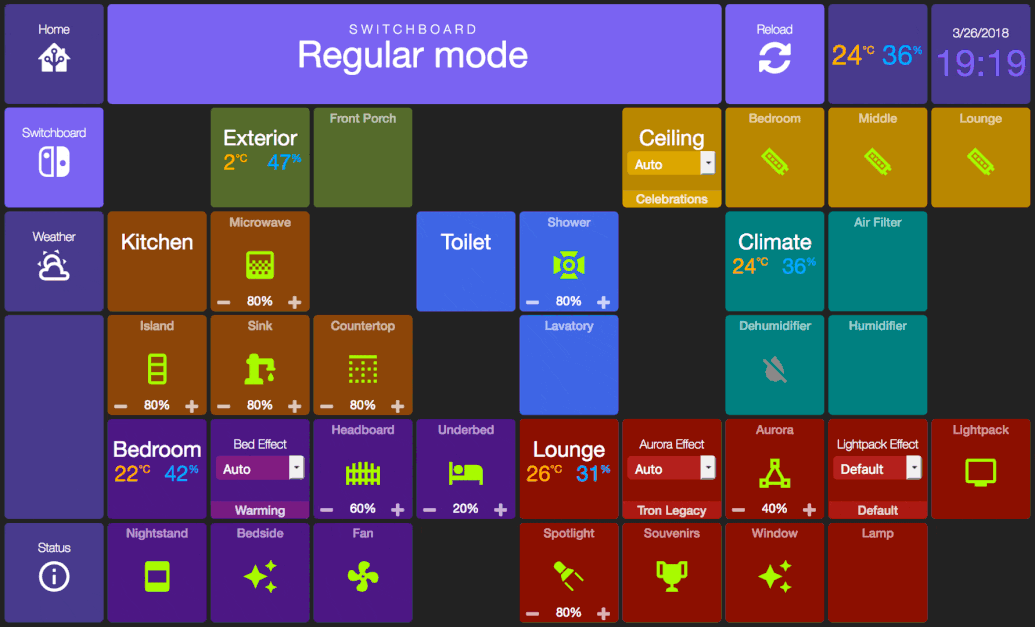This screenshot has height=627, width=1035.
Task: Lower Headboard brightness with minus
Action: [326, 510]
